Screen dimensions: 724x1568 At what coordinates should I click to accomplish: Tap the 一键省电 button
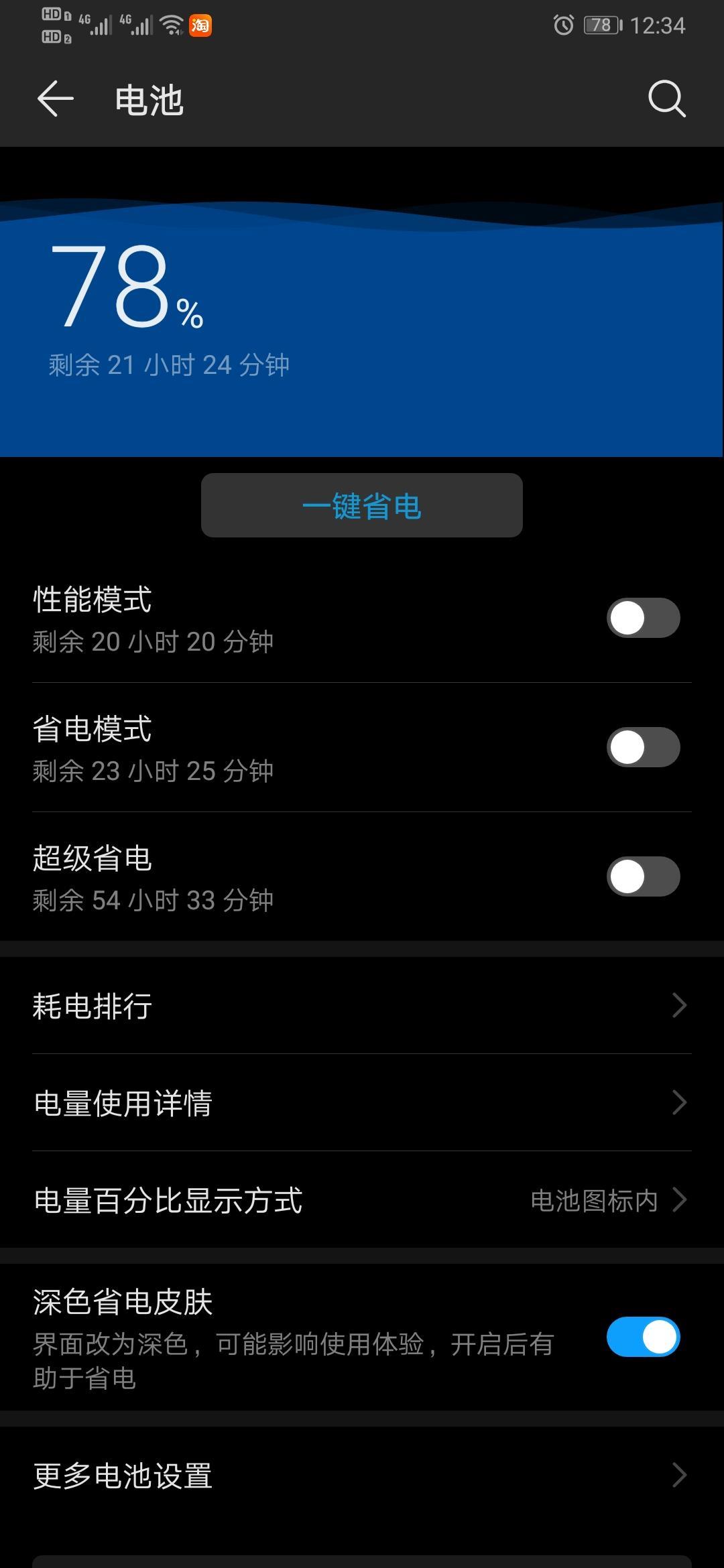(x=362, y=505)
